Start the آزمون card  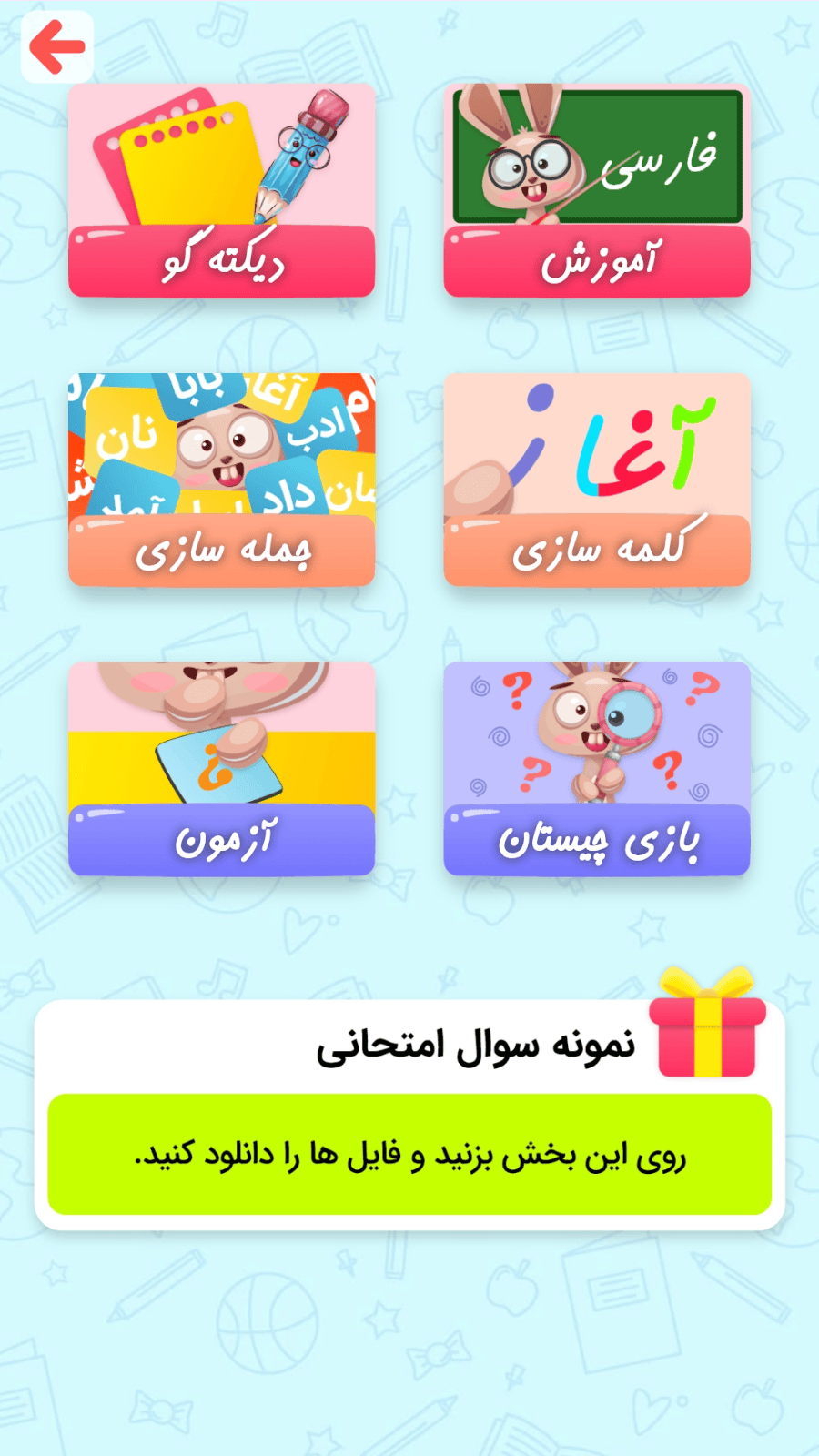221,769
